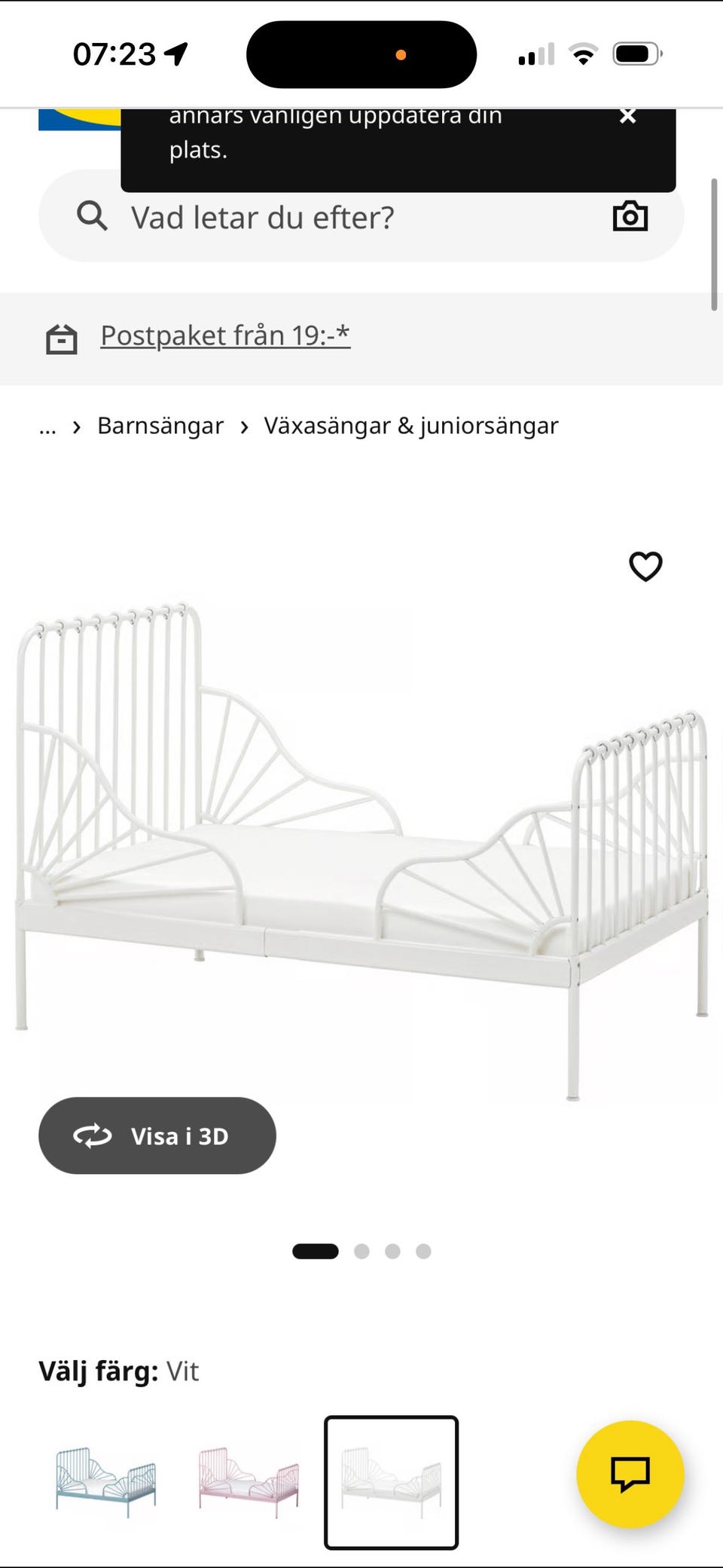Image resolution: width=723 pixels, height=1568 pixels.
Task: Tap the 3D rotate icon on Visa i 3D
Action: click(x=92, y=1136)
